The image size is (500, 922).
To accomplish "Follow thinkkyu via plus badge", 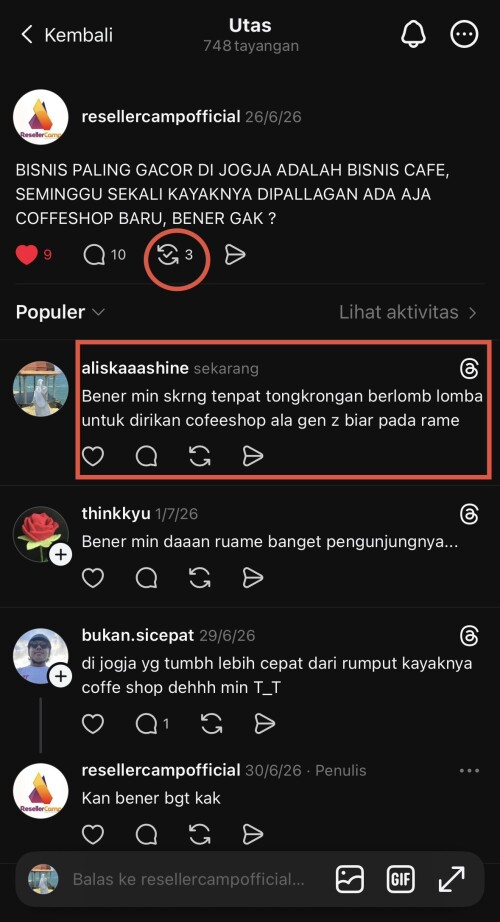I will 60,554.
